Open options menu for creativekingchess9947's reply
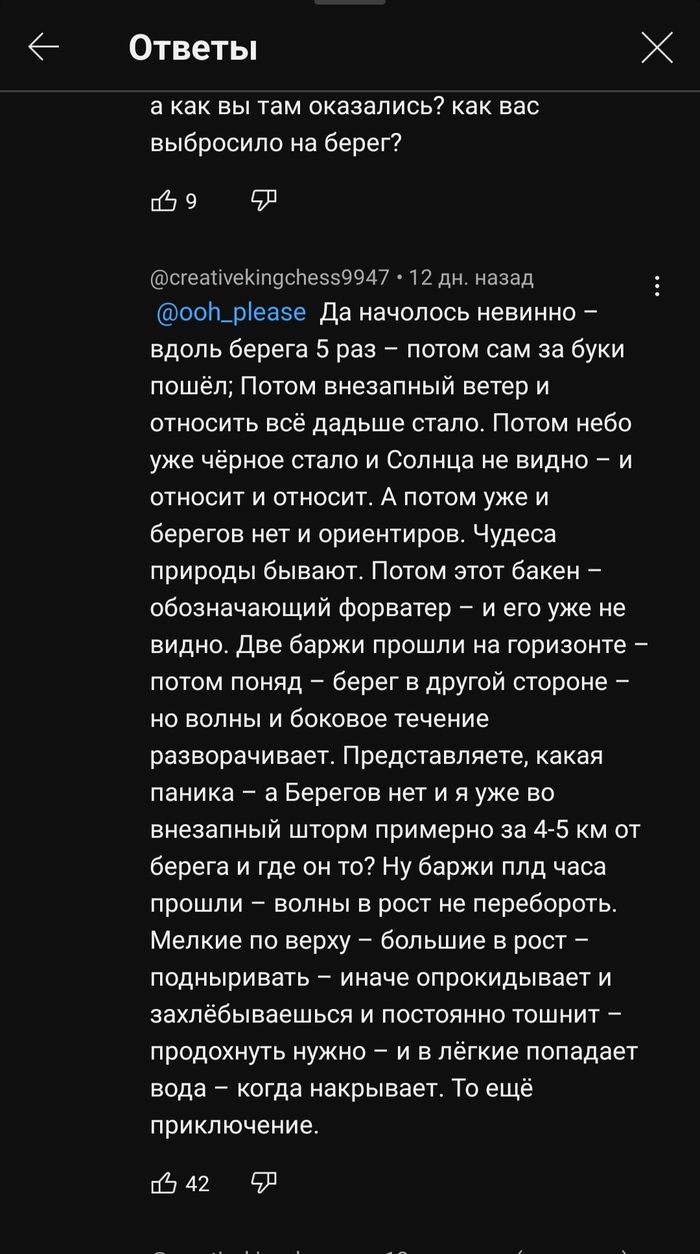This screenshot has width=700, height=1254. 657,286
